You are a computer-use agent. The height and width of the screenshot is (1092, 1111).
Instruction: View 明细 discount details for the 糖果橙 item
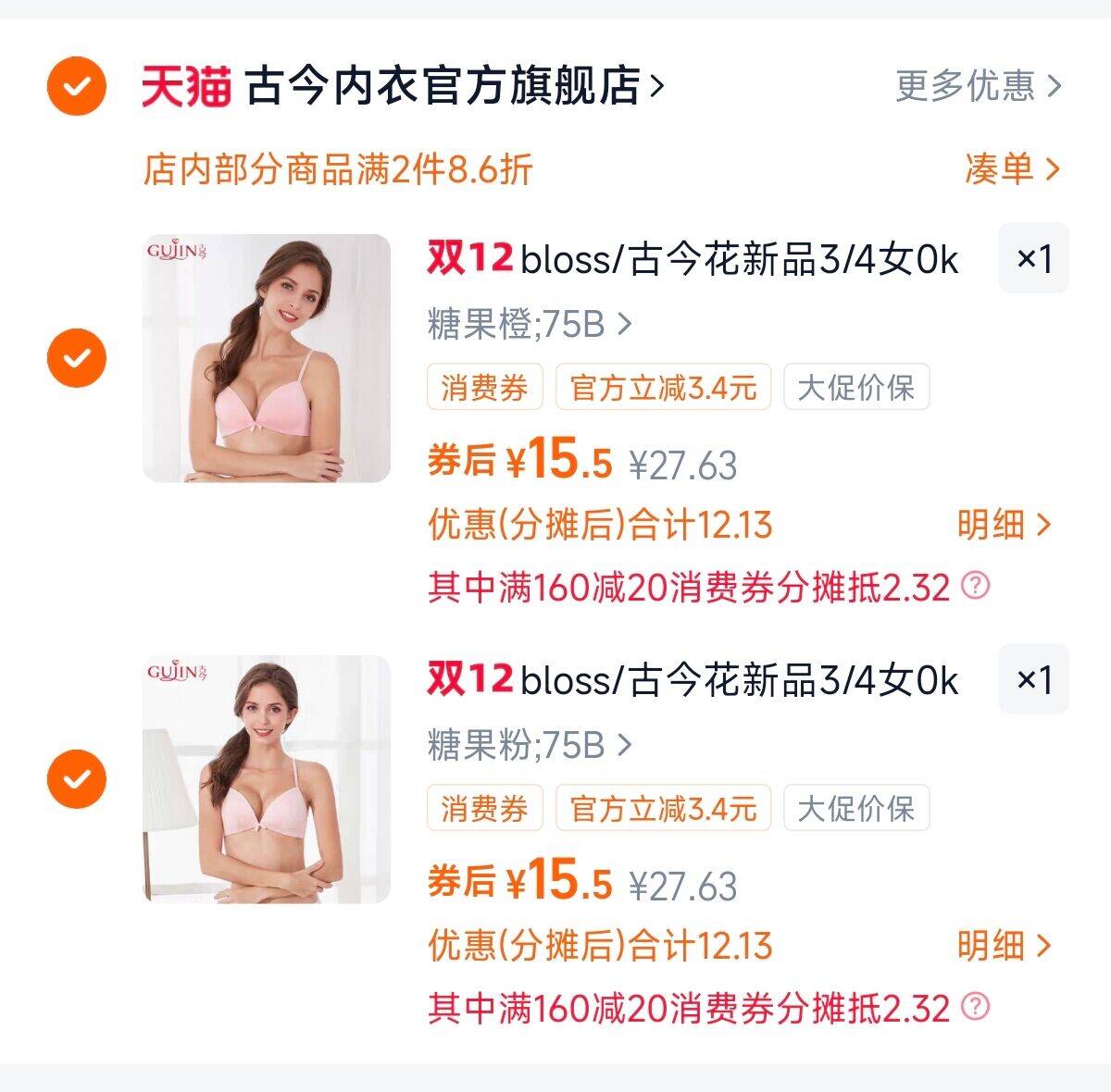click(x=1004, y=525)
